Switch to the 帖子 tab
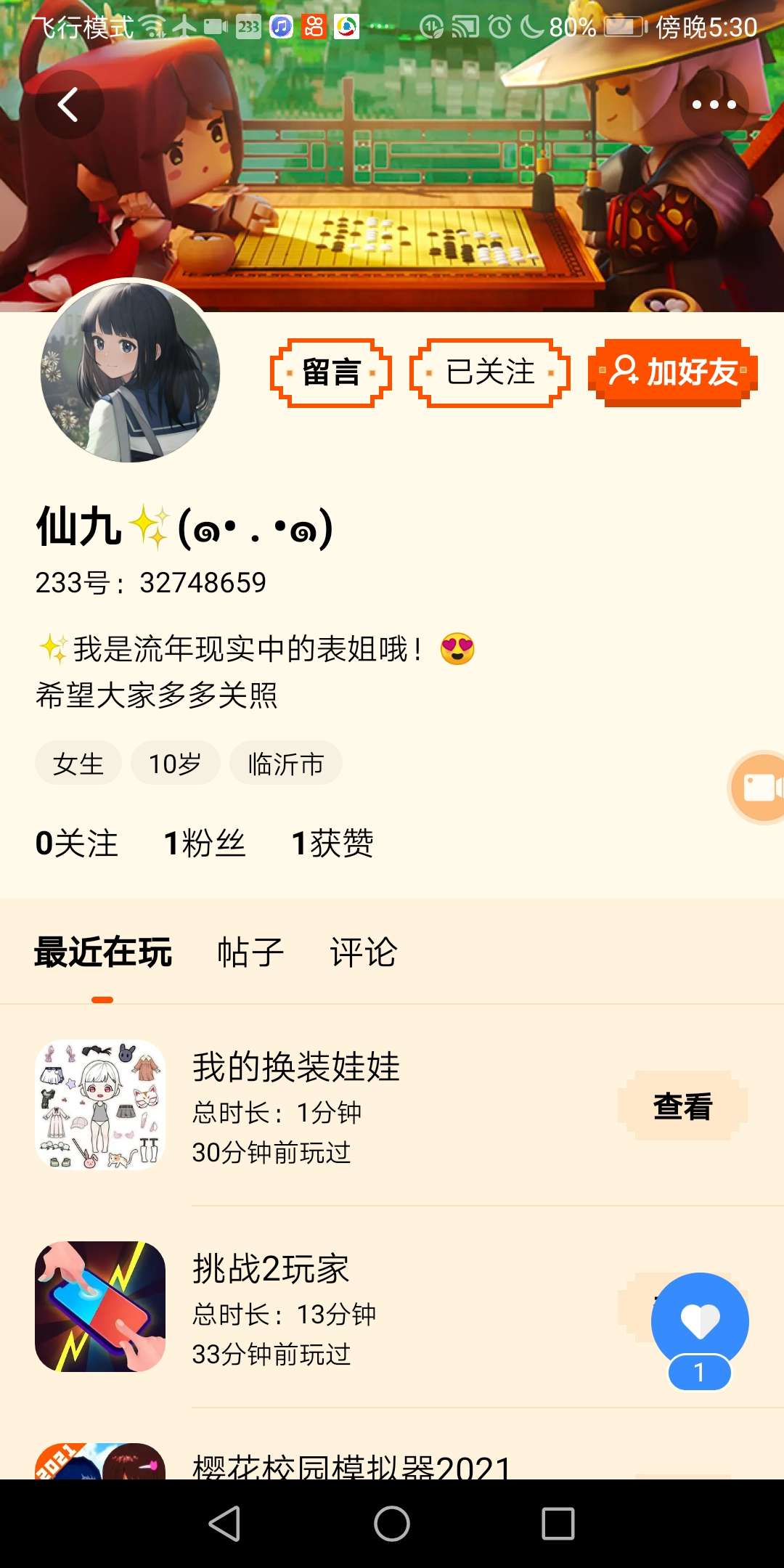The height and width of the screenshot is (1568, 784). [250, 952]
